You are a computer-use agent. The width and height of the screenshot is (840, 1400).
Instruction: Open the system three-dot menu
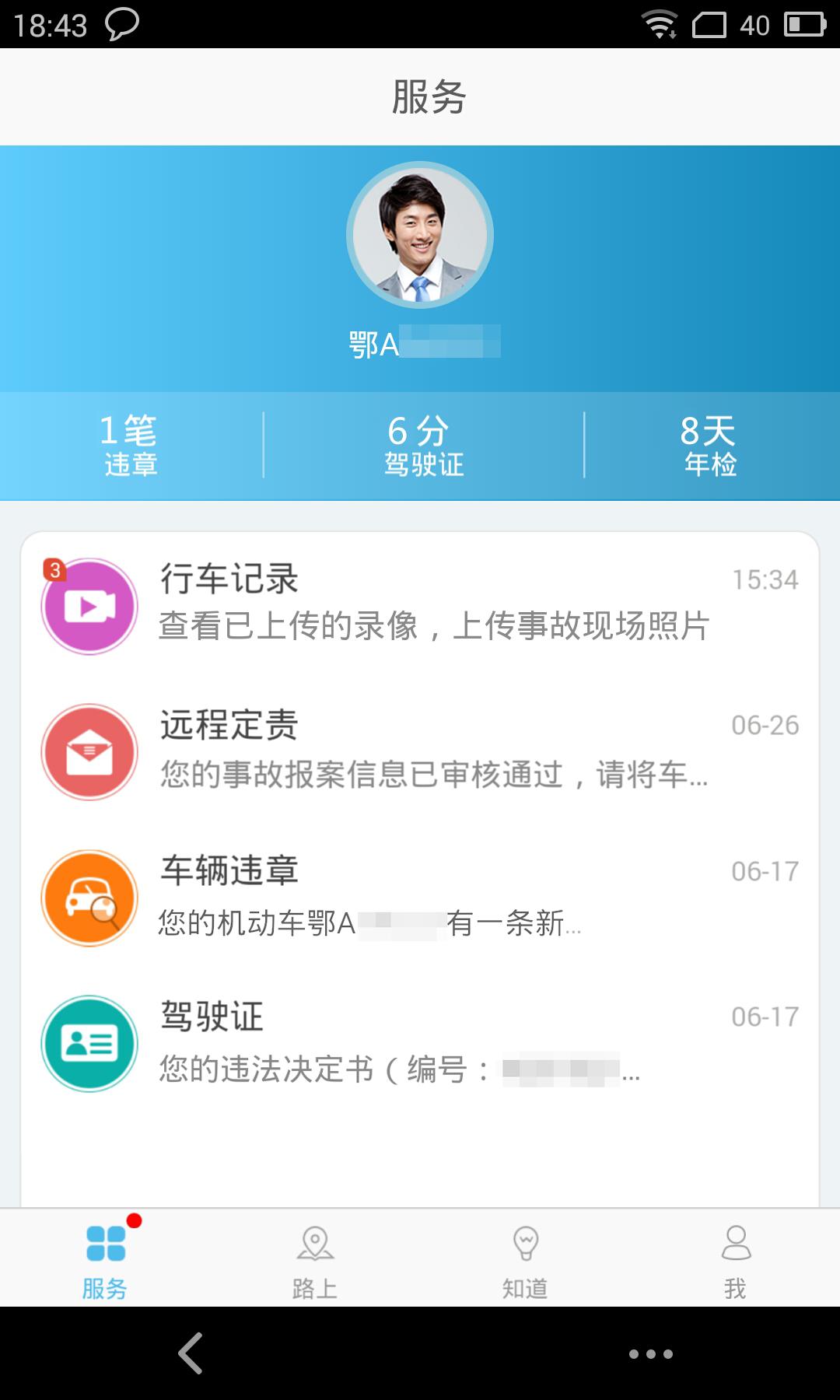(650, 1354)
